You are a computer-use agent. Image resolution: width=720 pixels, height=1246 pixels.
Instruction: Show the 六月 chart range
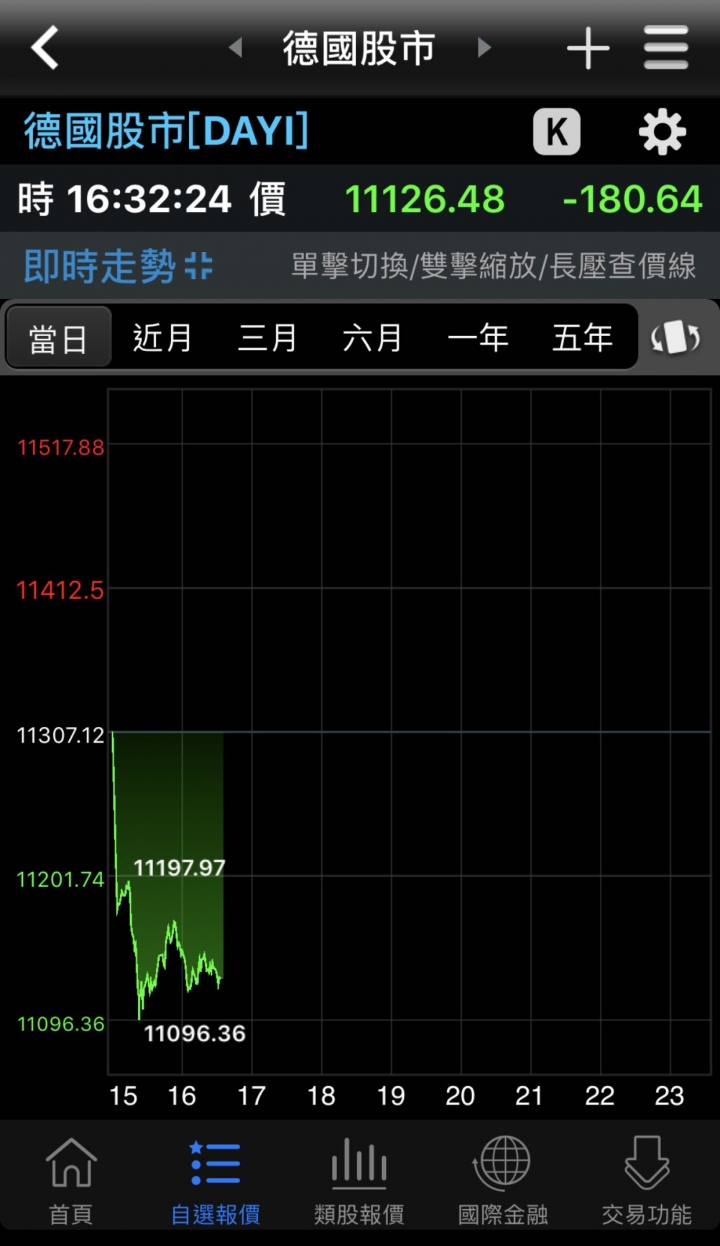372,338
